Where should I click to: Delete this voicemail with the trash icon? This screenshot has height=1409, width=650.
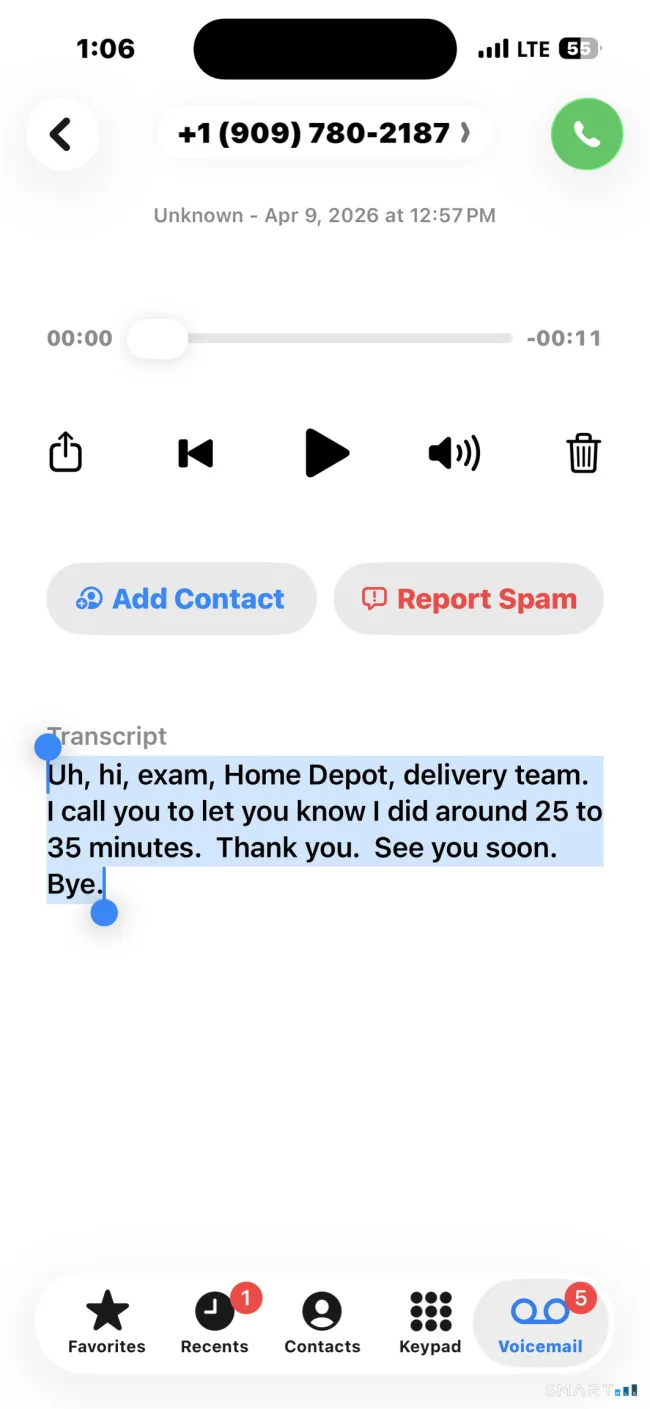(x=583, y=454)
